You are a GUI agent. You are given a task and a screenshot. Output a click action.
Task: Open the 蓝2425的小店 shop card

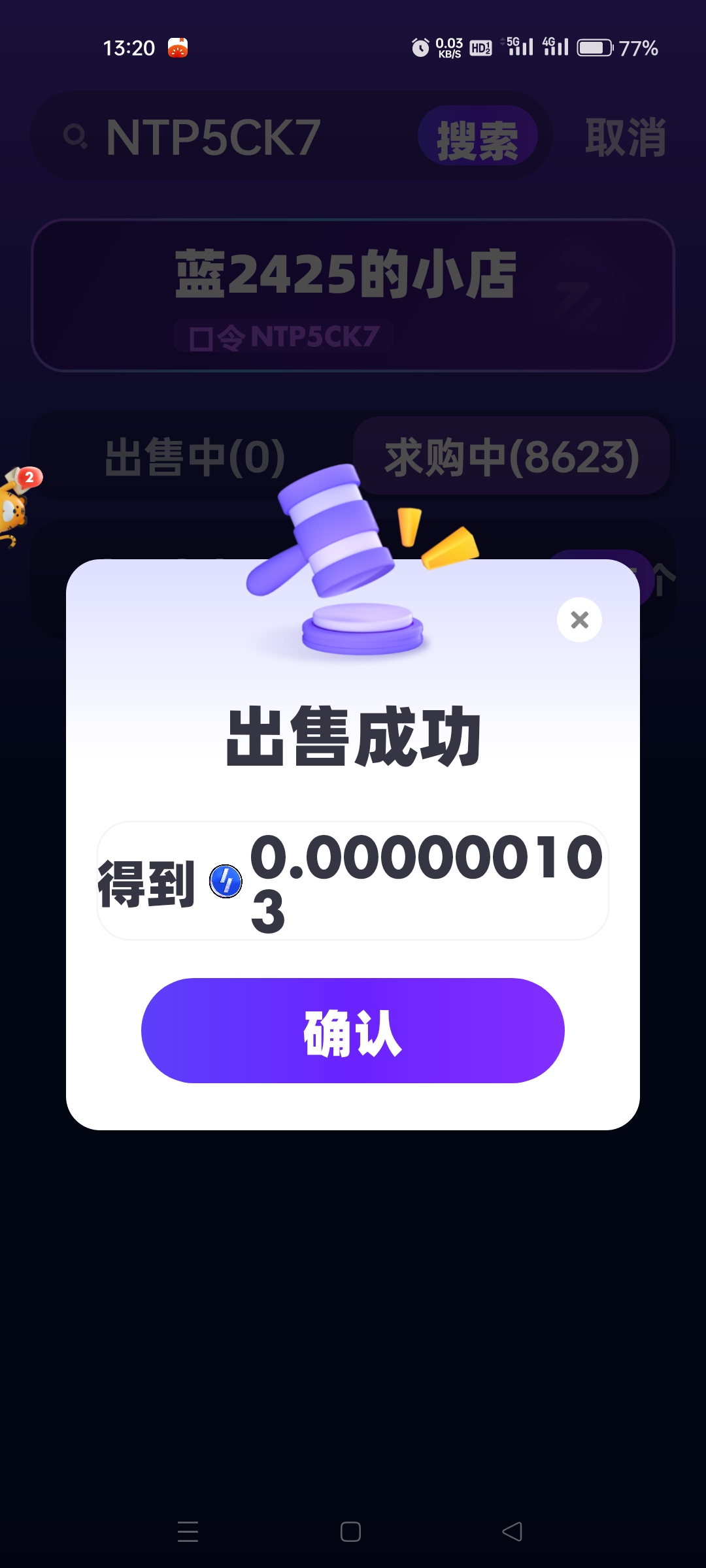pyautogui.click(x=352, y=295)
